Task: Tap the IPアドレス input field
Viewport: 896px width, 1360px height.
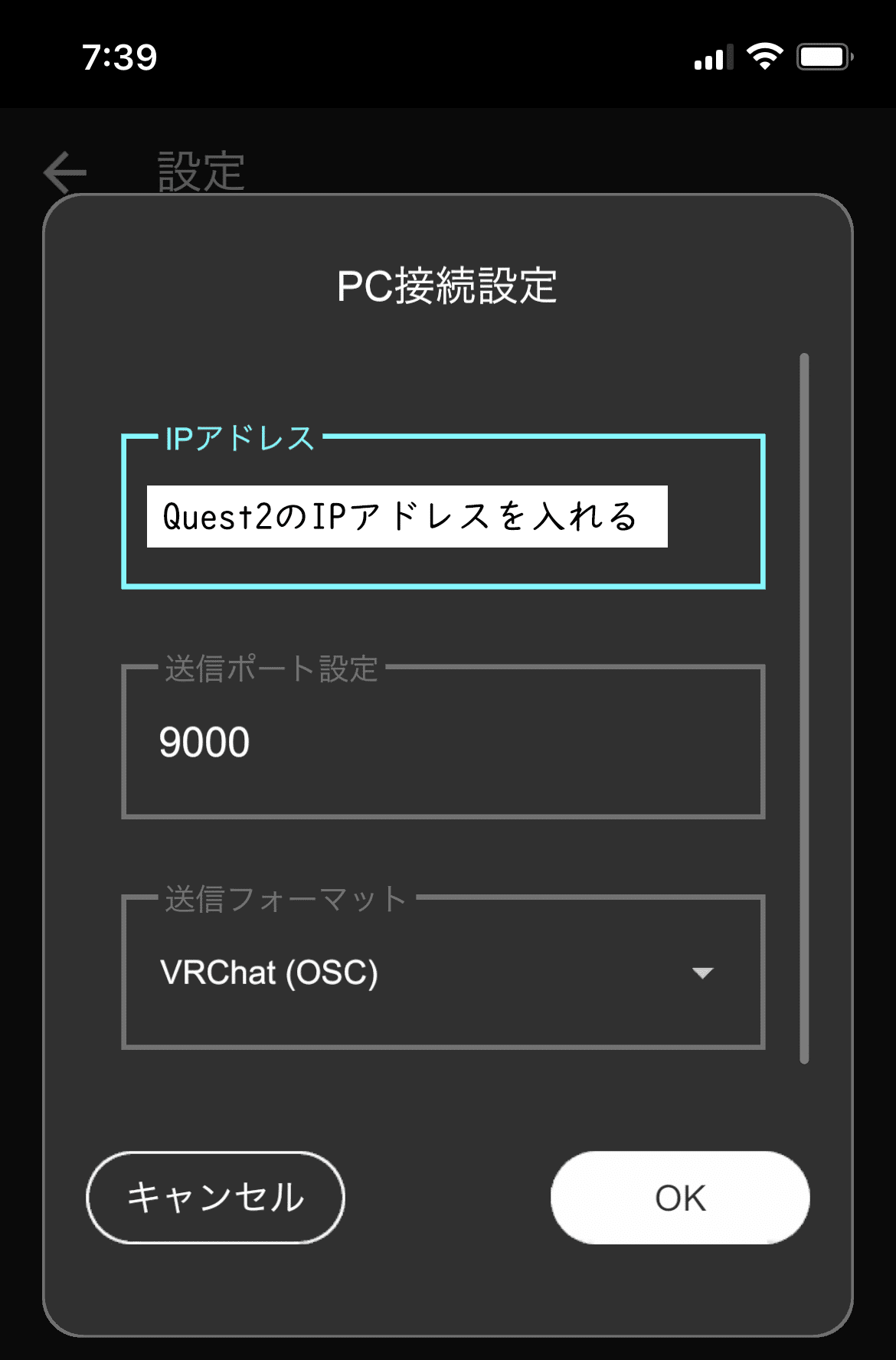Action: pyautogui.click(x=443, y=515)
